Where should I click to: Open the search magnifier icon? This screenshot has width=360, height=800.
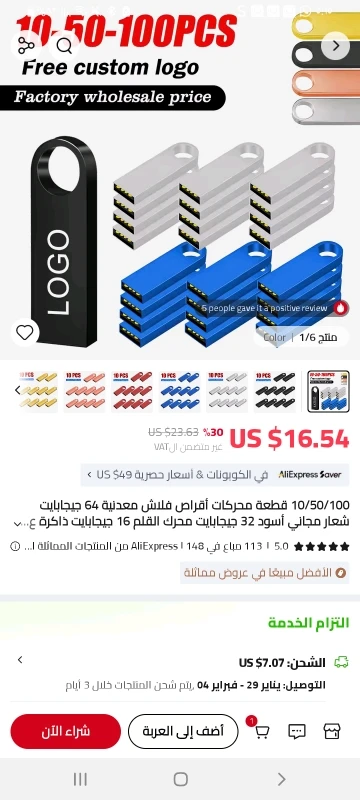coord(64,46)
